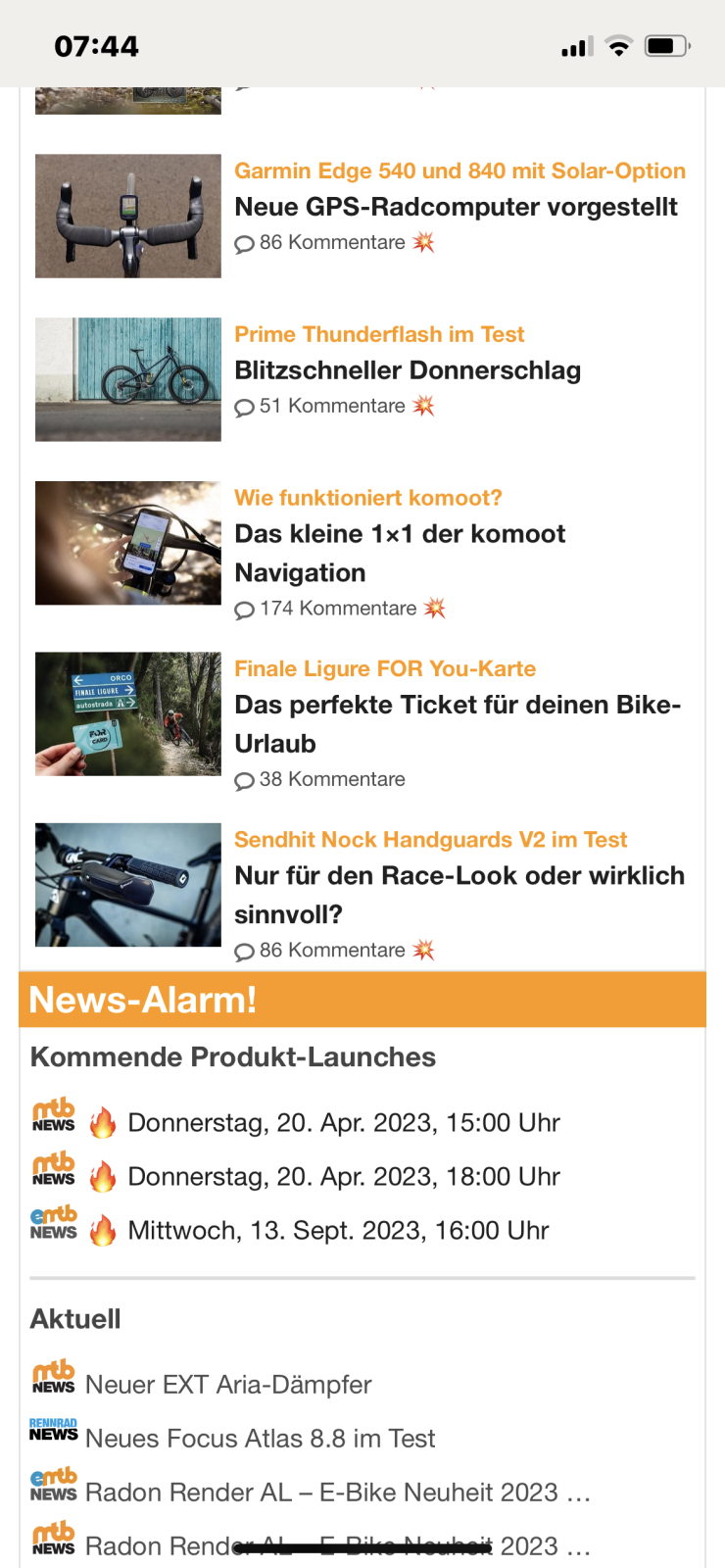
Task: Open the card photo of the Finale Ligure article
Action: point(128,714)
